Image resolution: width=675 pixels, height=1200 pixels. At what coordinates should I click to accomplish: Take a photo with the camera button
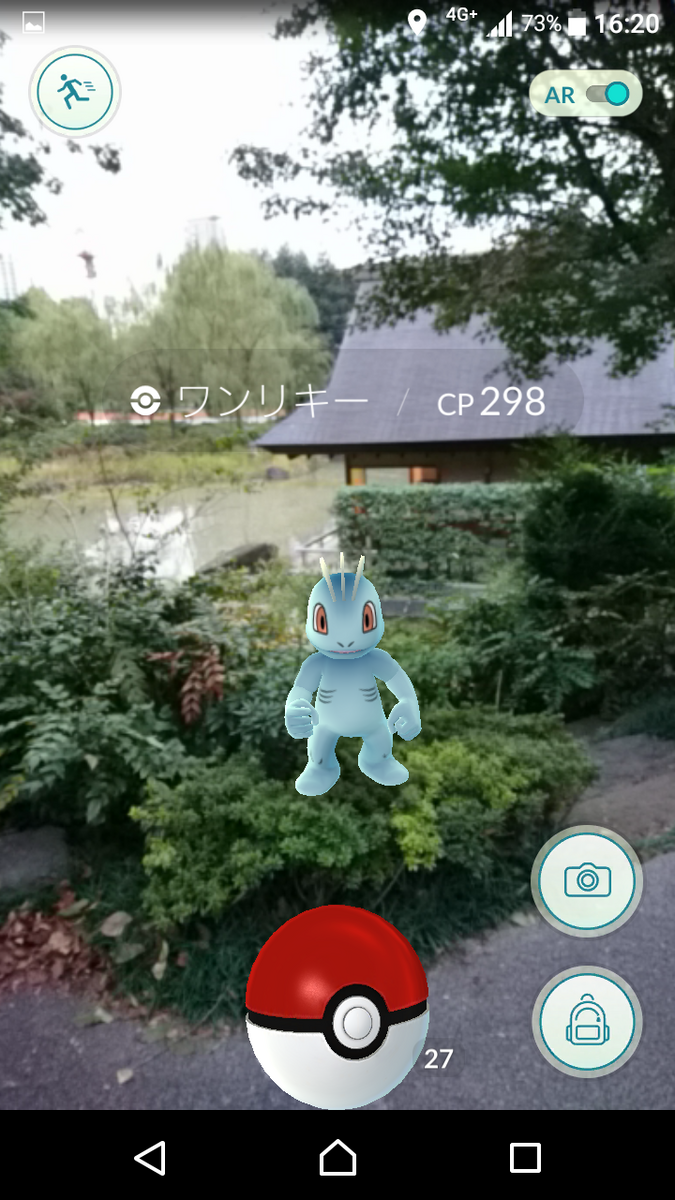tap(587, 880)
